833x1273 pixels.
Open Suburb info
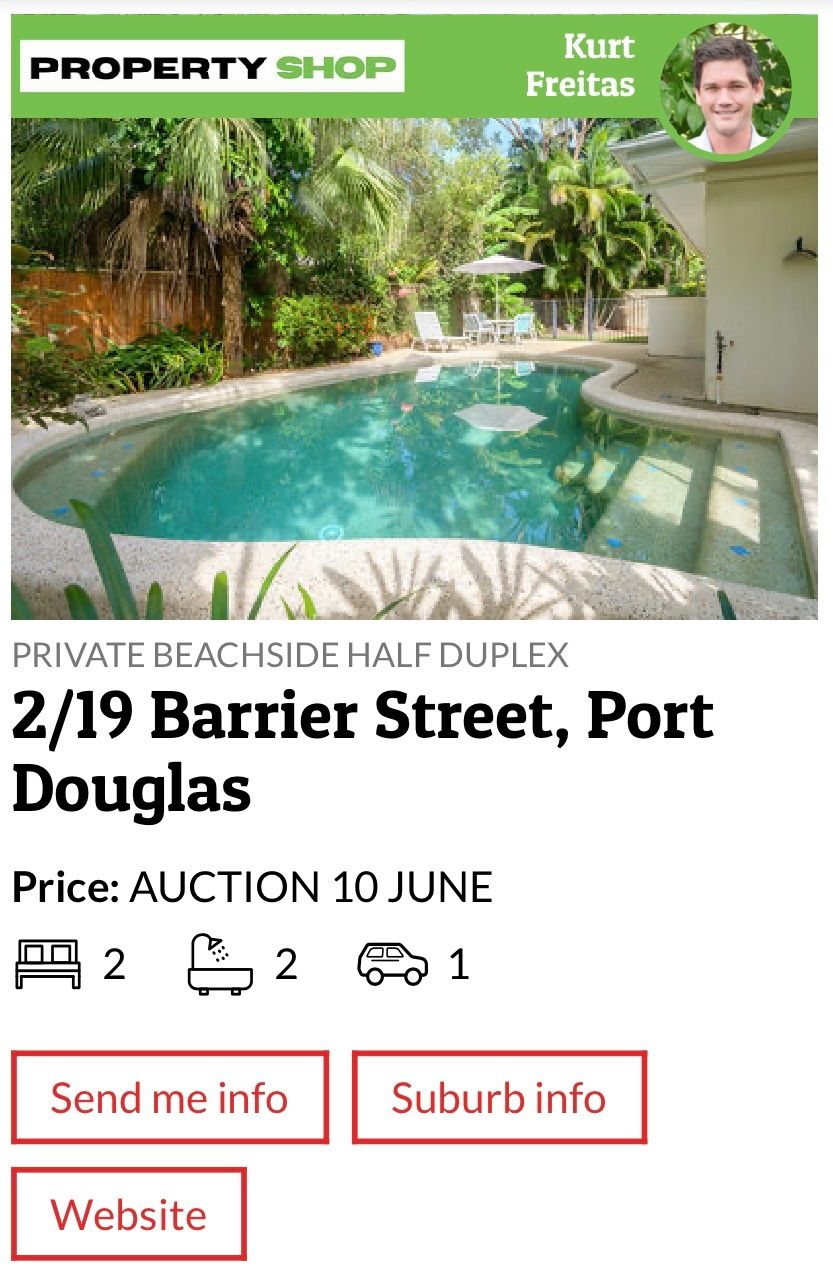click(x=499, y=1097)
